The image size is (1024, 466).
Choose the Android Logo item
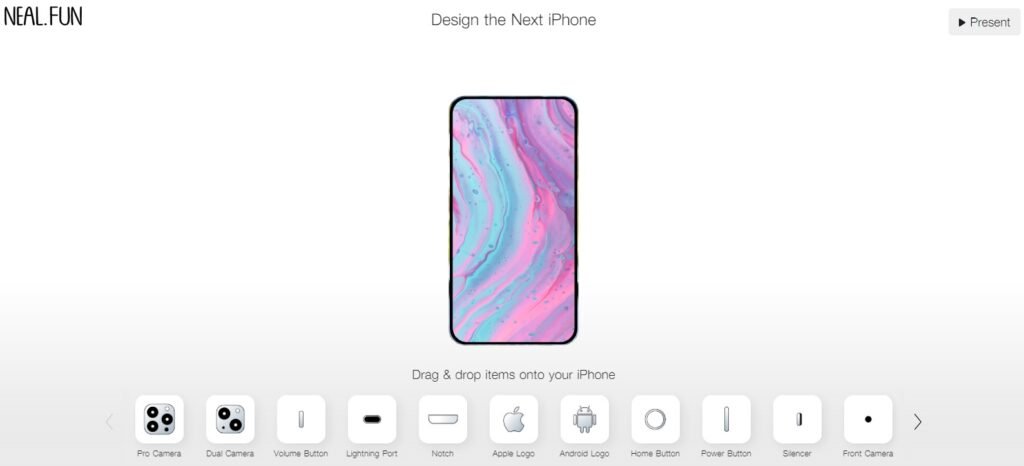pos(585,420)
